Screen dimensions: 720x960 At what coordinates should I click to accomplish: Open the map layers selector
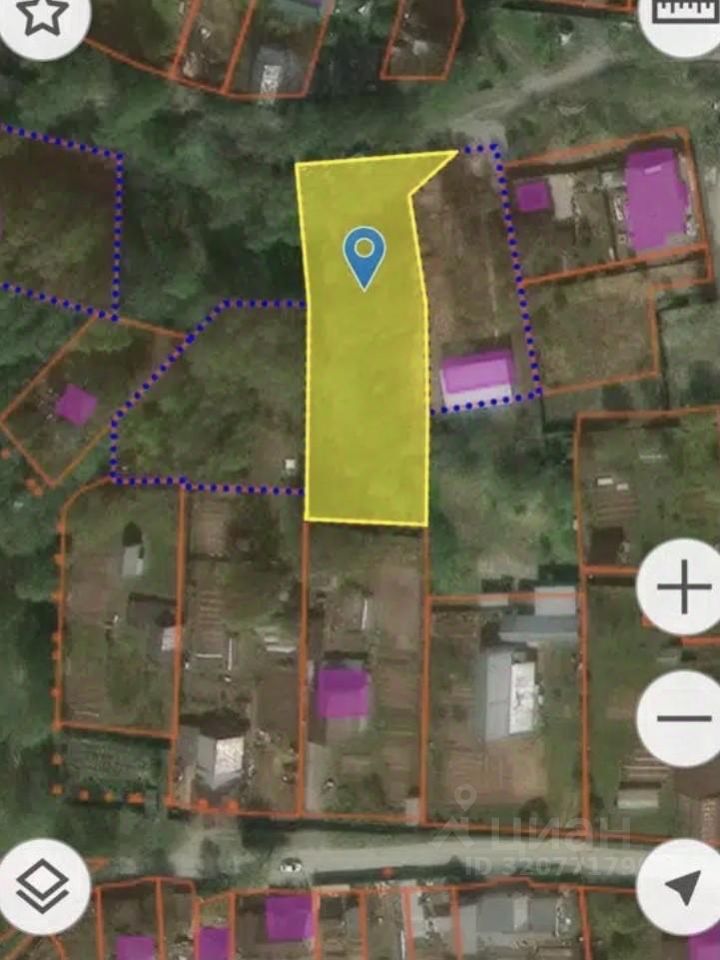click(x=43, y=886)
